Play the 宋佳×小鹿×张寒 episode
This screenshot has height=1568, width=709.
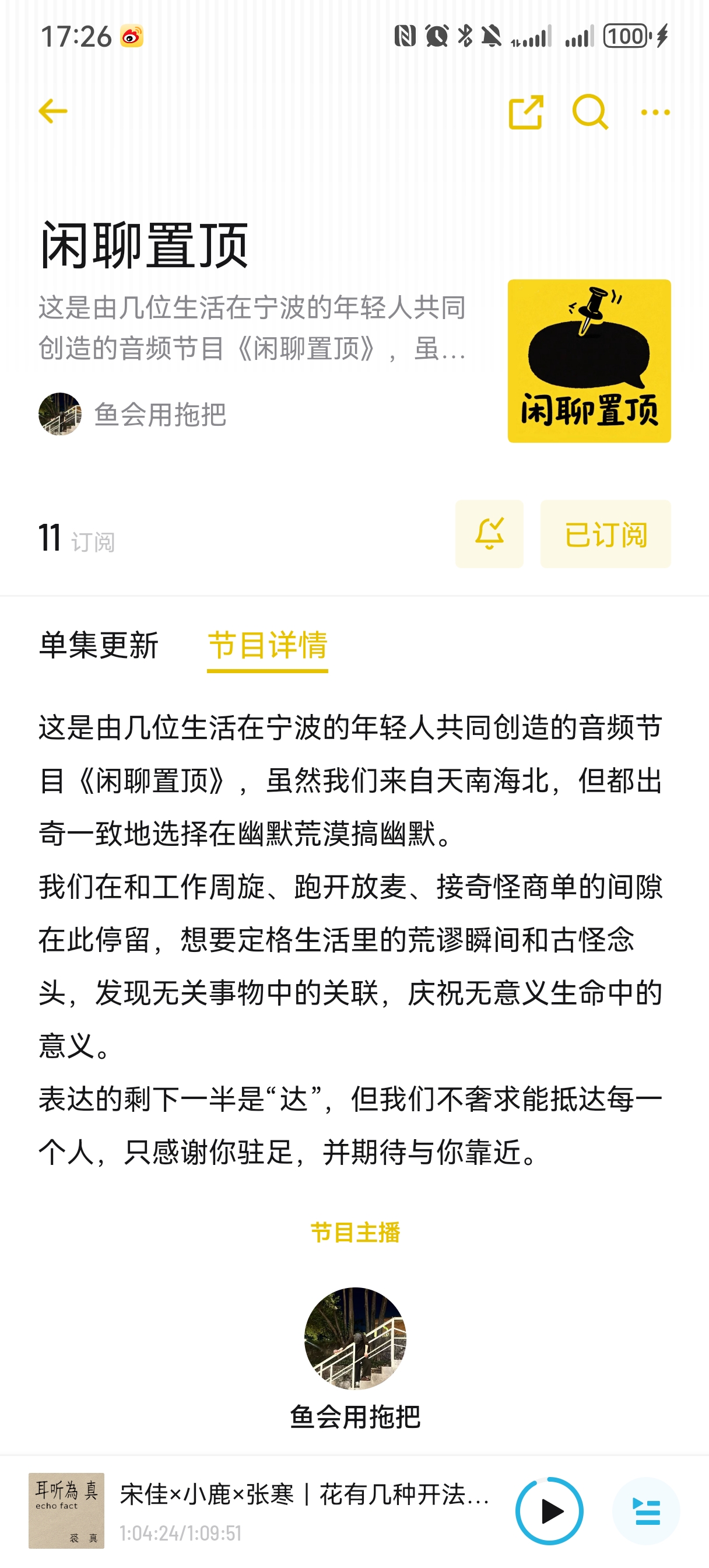[549, 1511]
